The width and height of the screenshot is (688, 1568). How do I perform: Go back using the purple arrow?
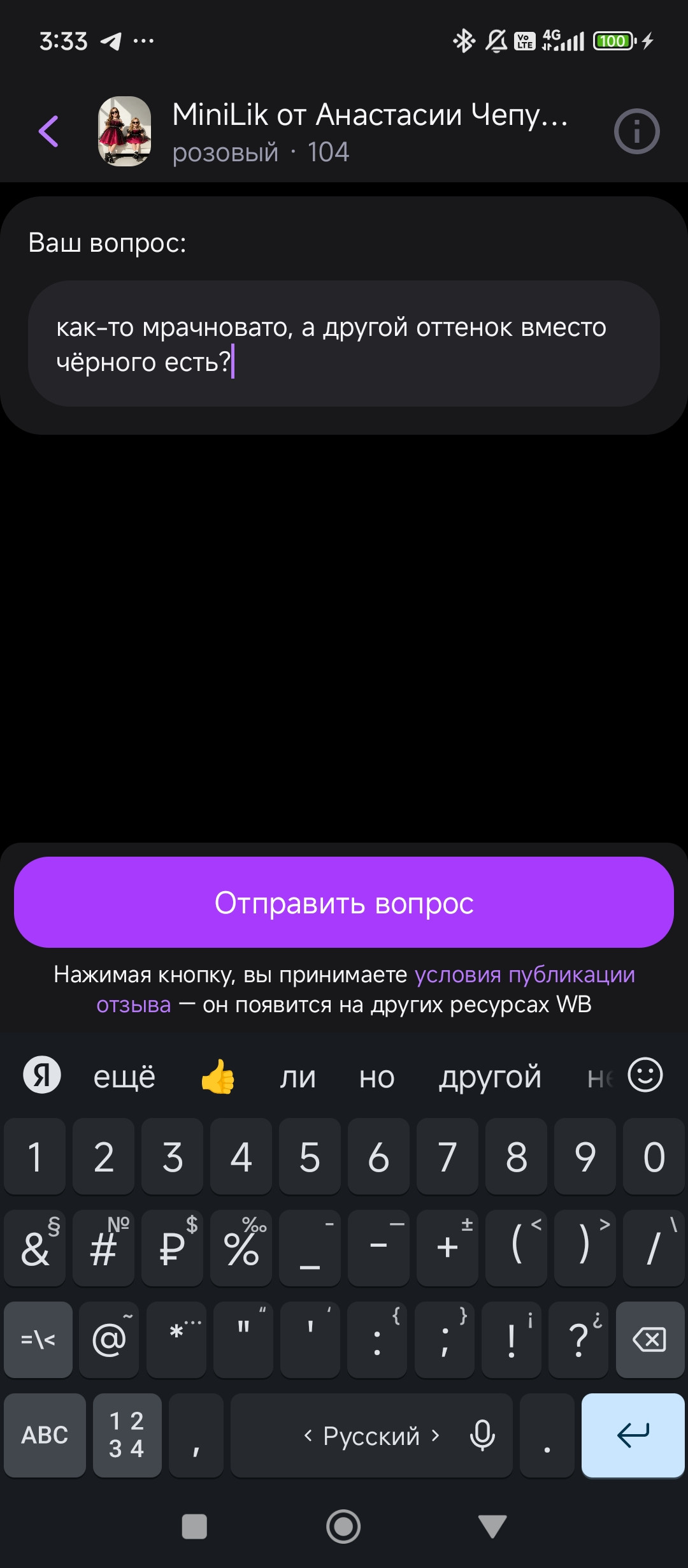(49, 132)
